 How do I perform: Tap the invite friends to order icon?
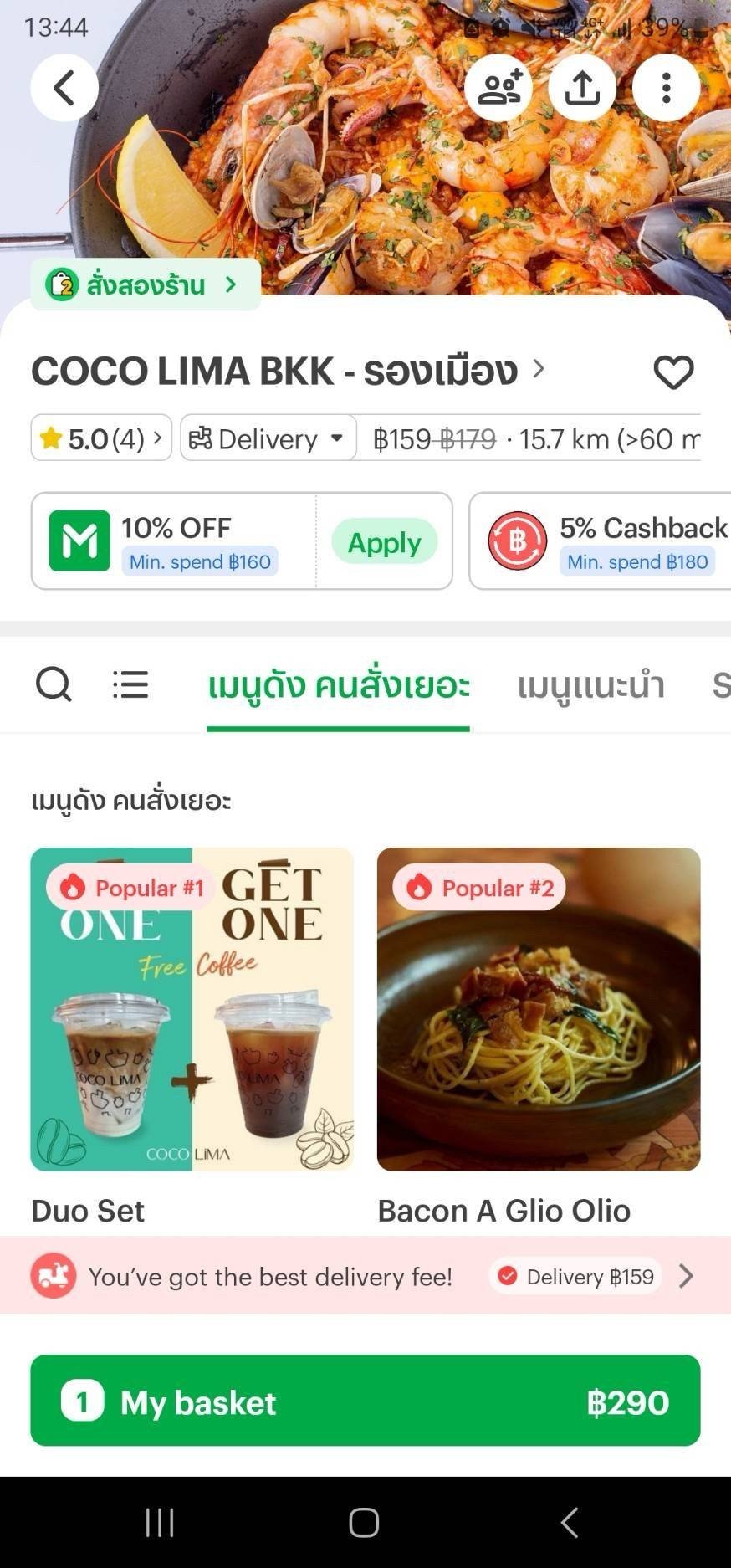click(499, 87)
